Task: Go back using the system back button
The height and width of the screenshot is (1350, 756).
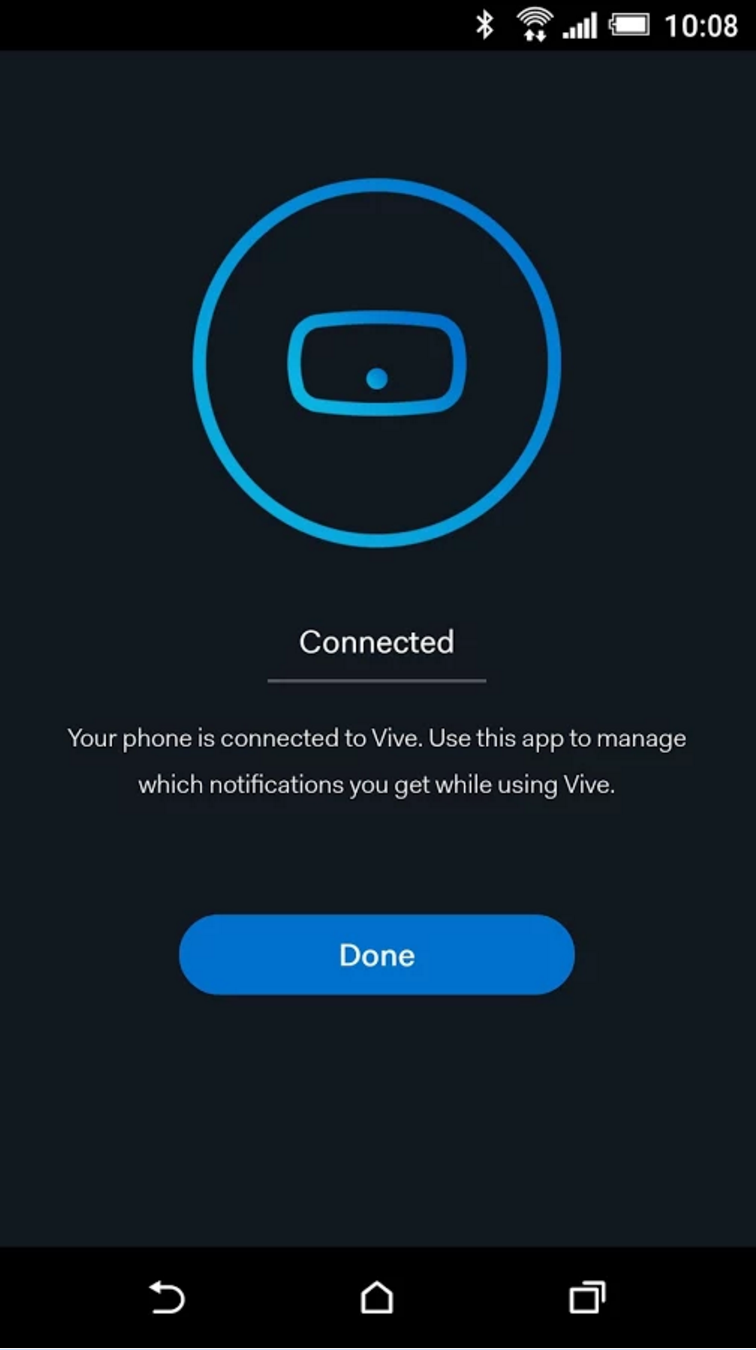Action: coord(167,1297)
